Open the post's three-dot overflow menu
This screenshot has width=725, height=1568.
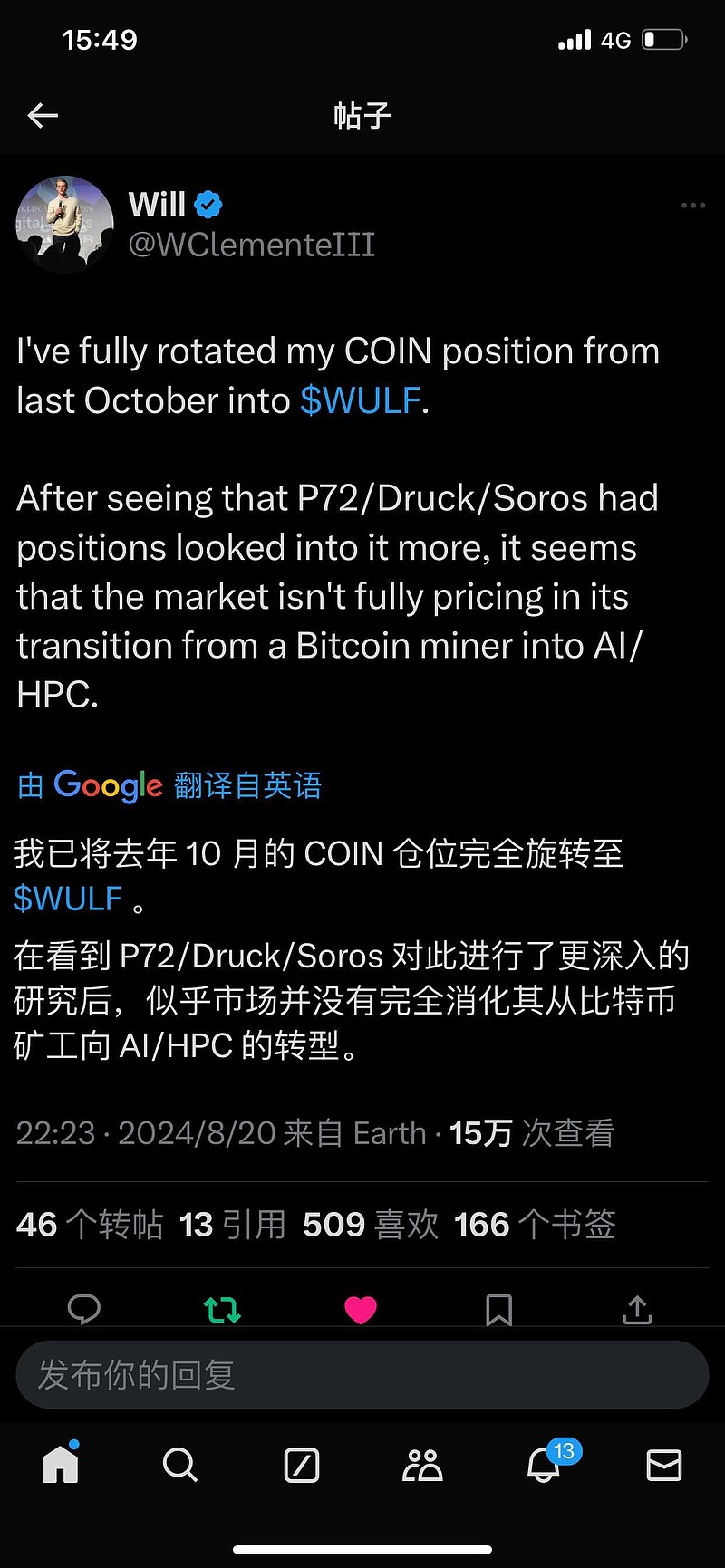[693, 206]
